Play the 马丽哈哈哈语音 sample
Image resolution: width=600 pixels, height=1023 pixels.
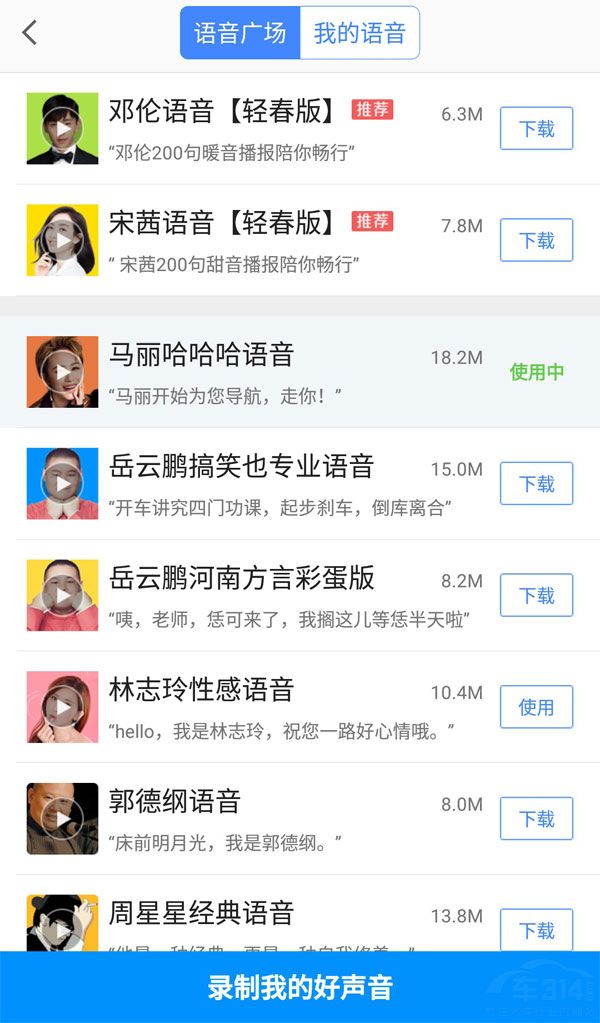point(62,372)
